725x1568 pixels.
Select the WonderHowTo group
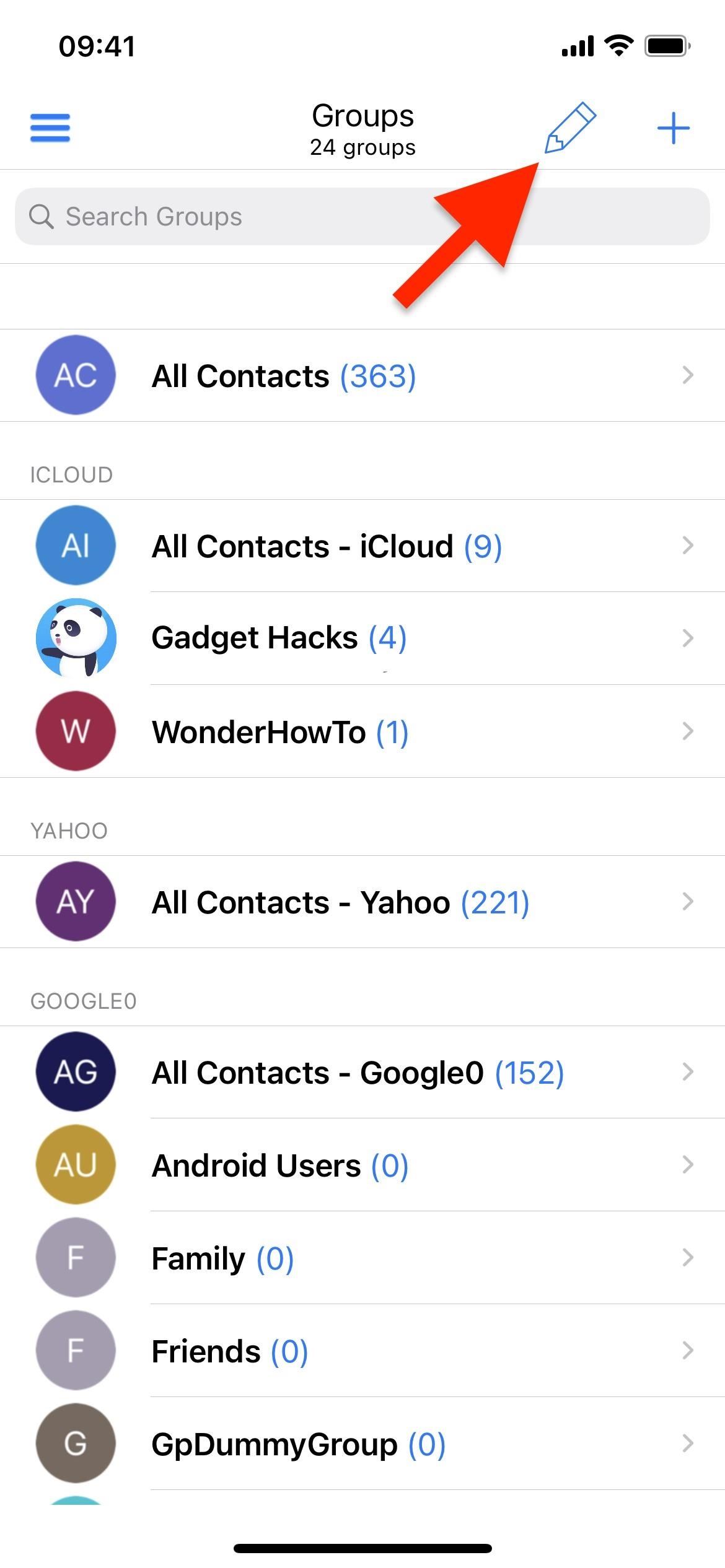pyautogui.click(x=362, y=731)
